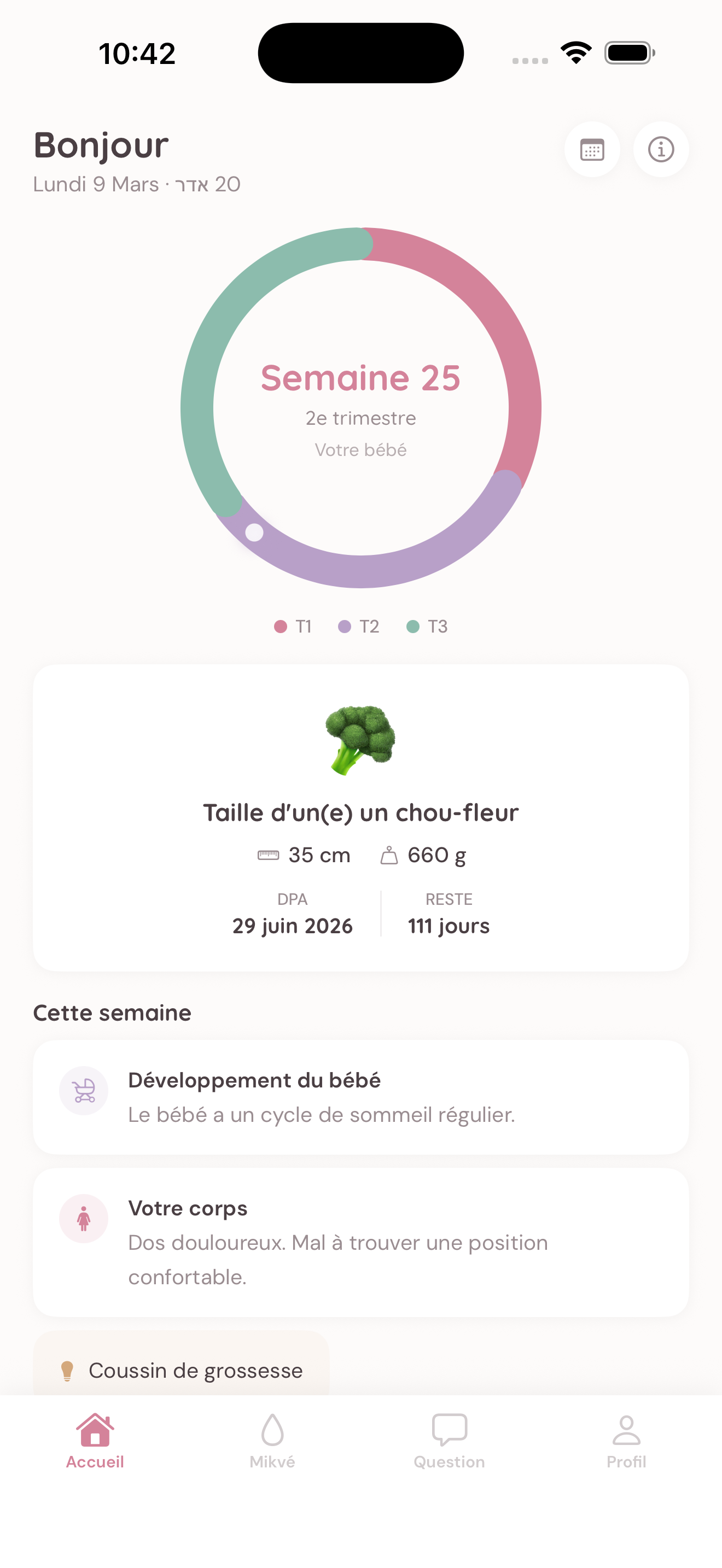Open the Coussin de grossesse tip
This screenshot has height=1568, width=722.
tap(182, 1370)
